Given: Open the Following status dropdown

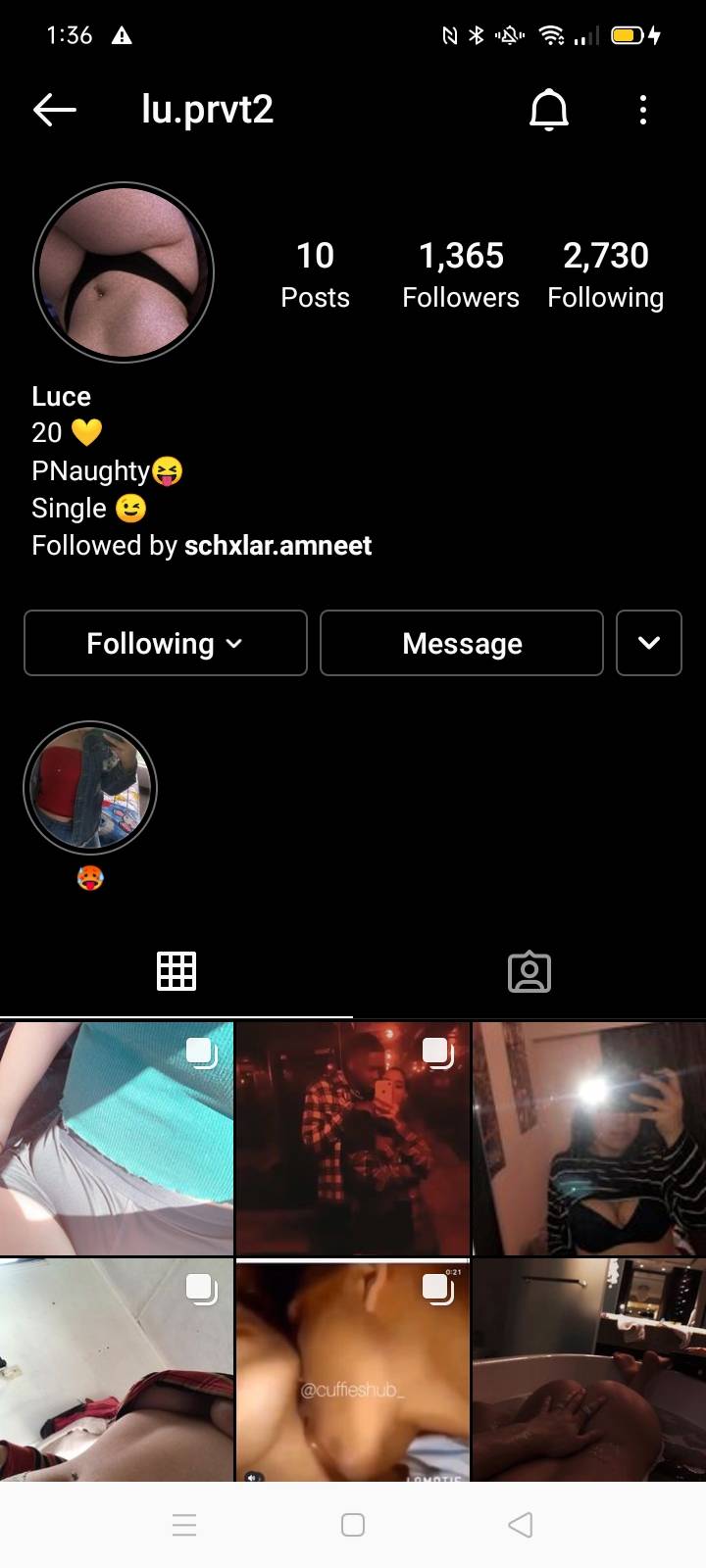Looking at the screenshot, I should click(165, 643).
